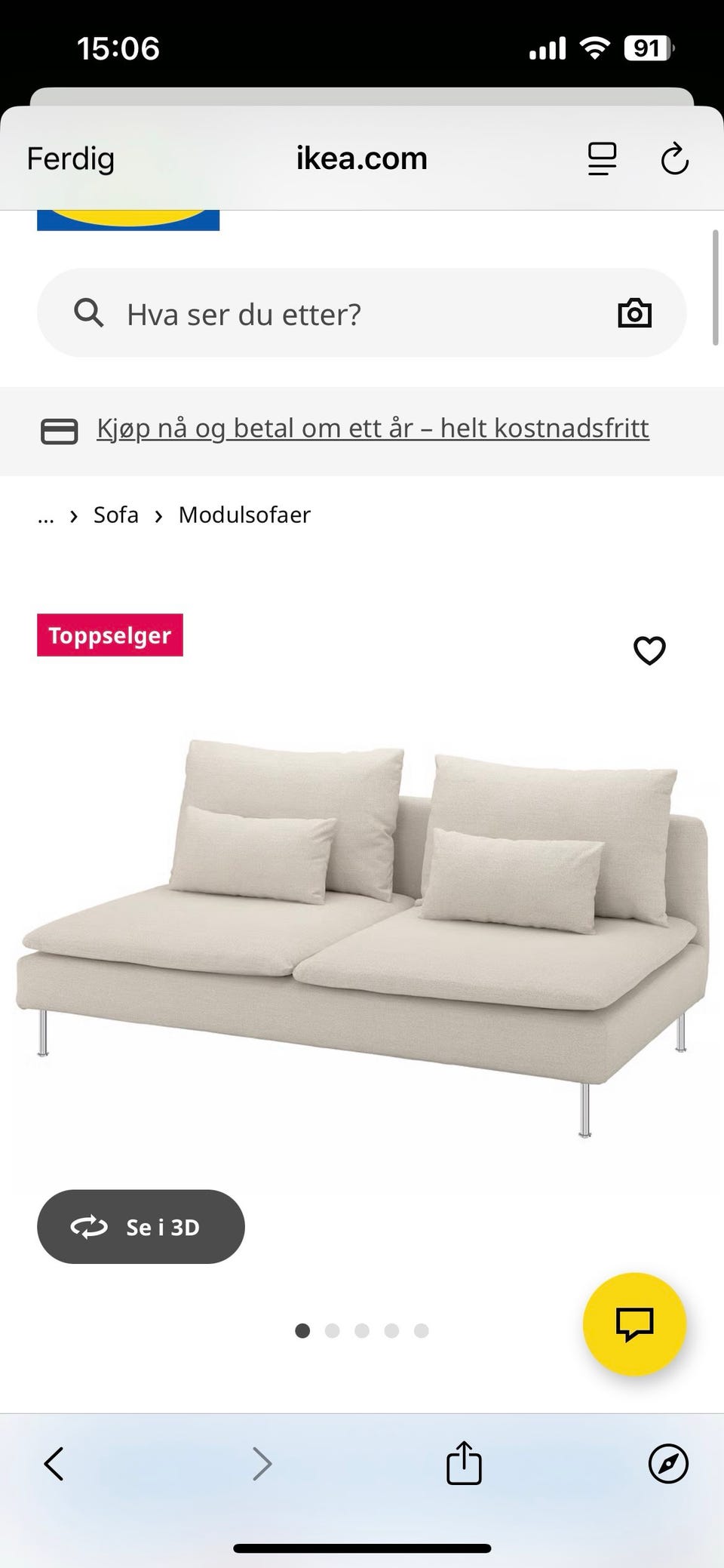The height and width of the screenshot is (1568, 724).
Task: Select the filled first carousel dot
Action: click(x=302, y=1330)
